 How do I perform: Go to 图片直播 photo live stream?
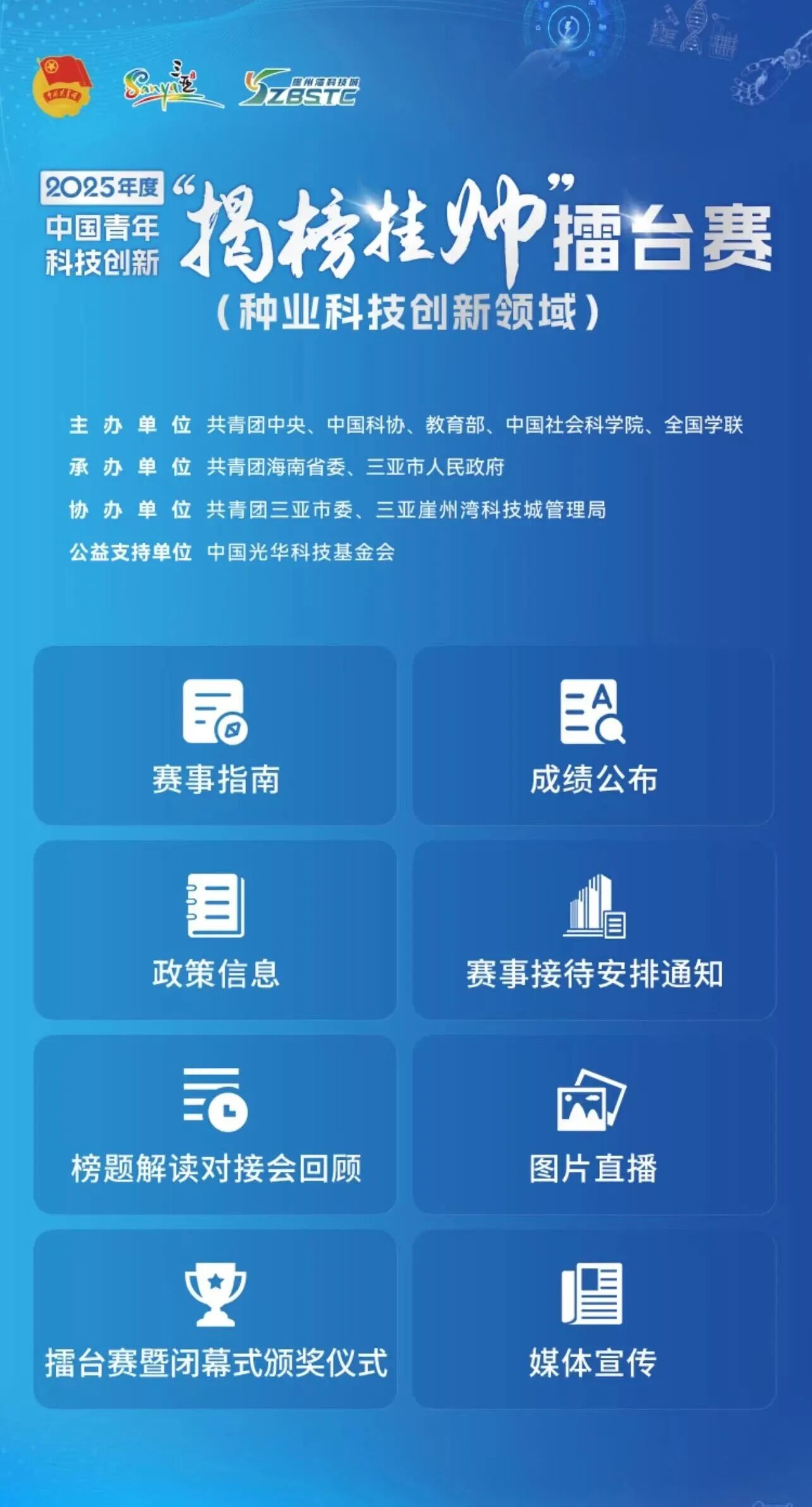(x=593, y=1124)
